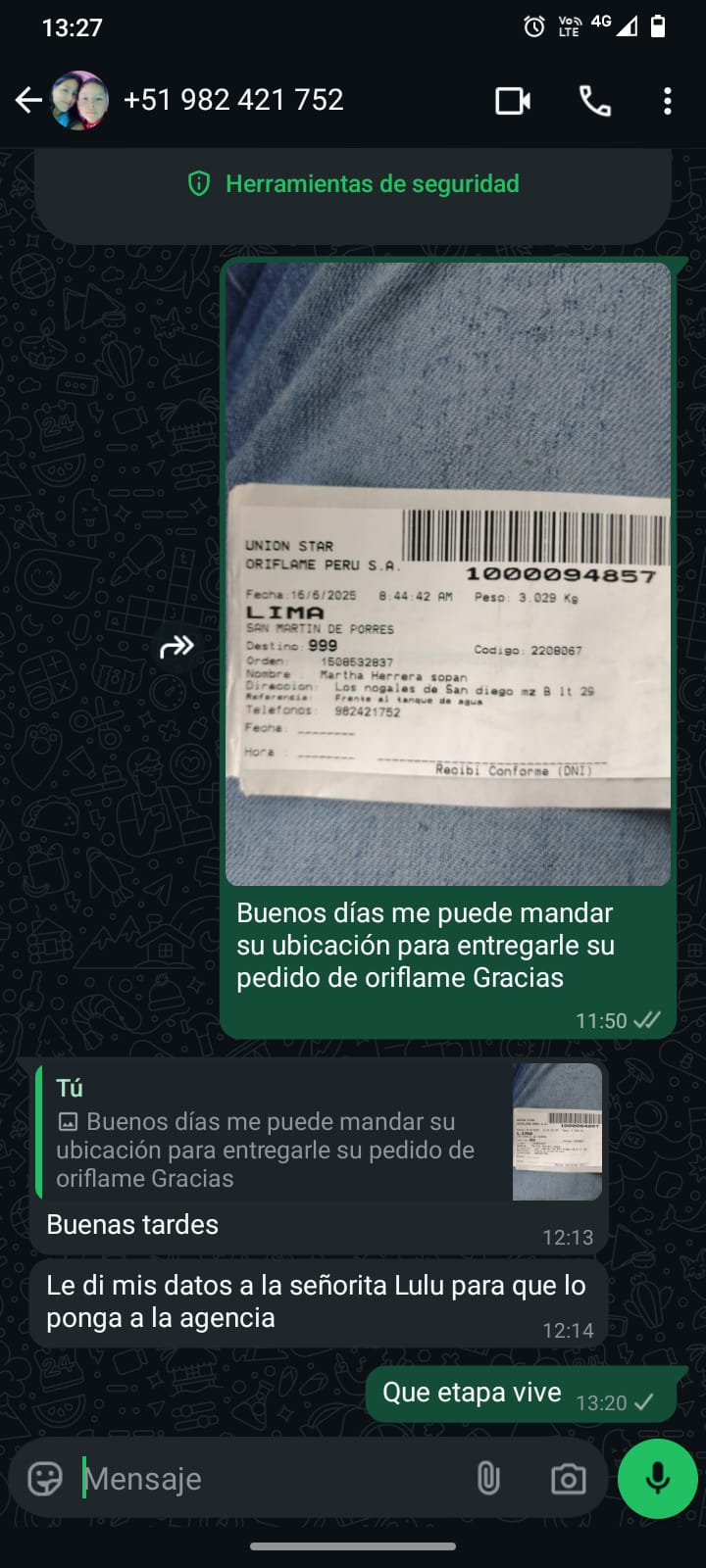This screenshot has width=706, height=1568.
Task: Start a video call
Action: 513,101
